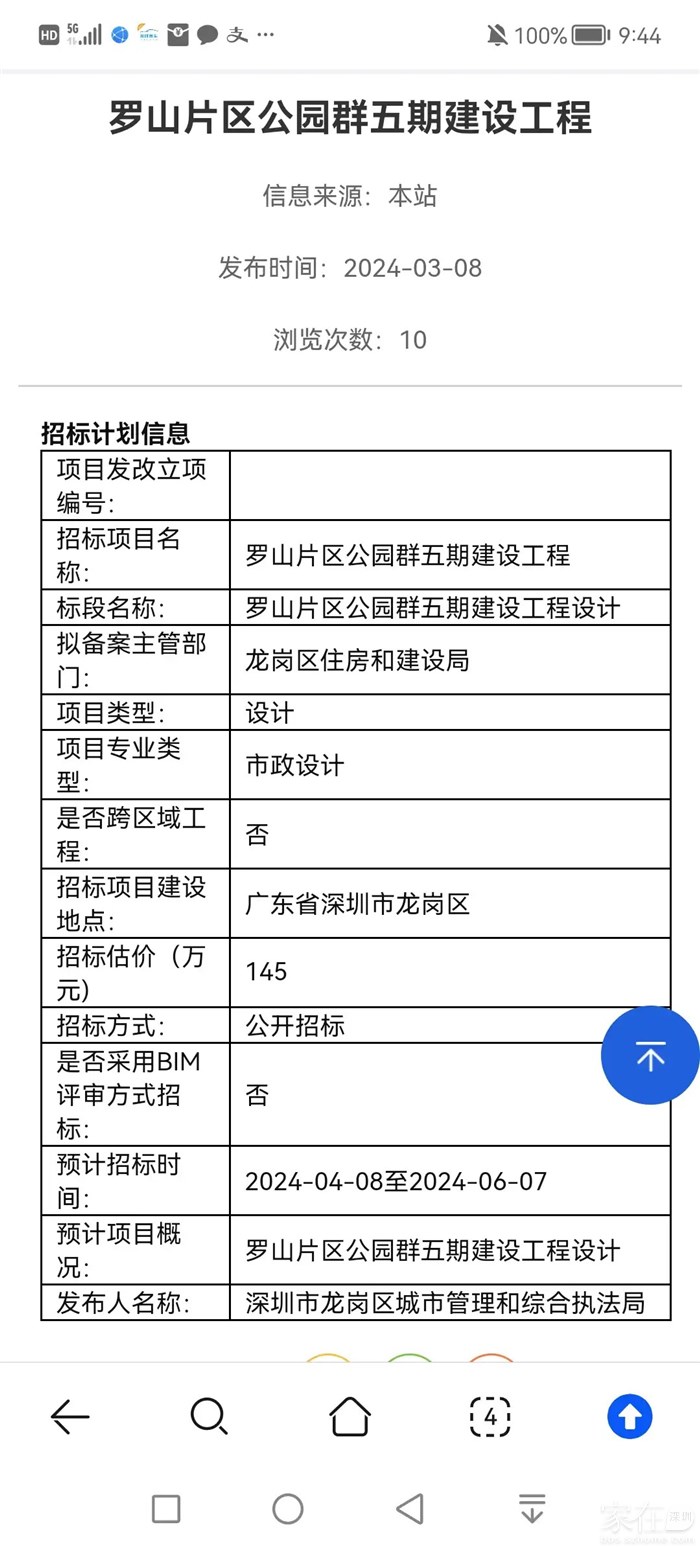Viewport: 700px width, 1547px height.
Task: Go back to the previous web page
Action: (70, 1416)
